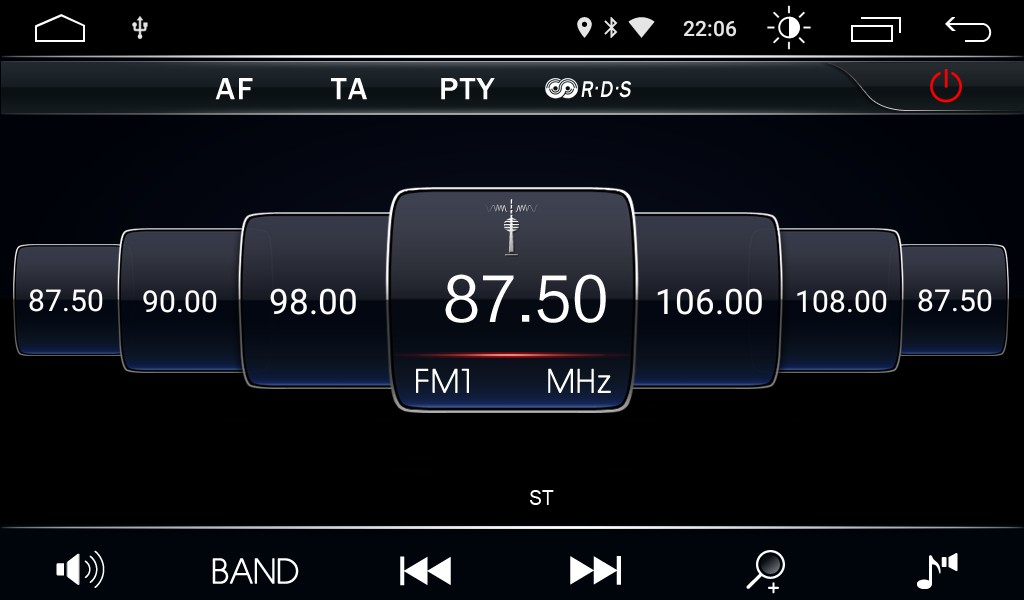This screenshot has height=600, width=1024.
Task: Switch to the 106.00 preset station
Action: (x=709, y=302)
